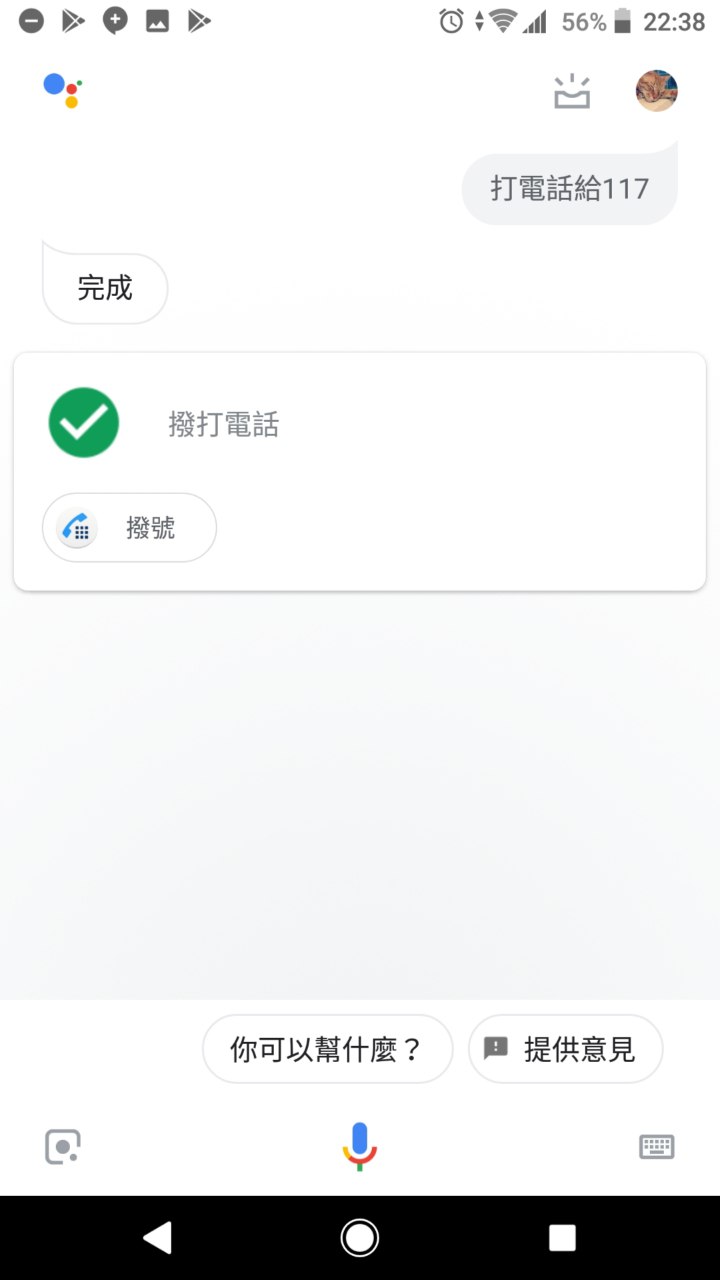Open the Assistant updates inbox icon
The image size is (720, 1280).
(x=572, y=92)
